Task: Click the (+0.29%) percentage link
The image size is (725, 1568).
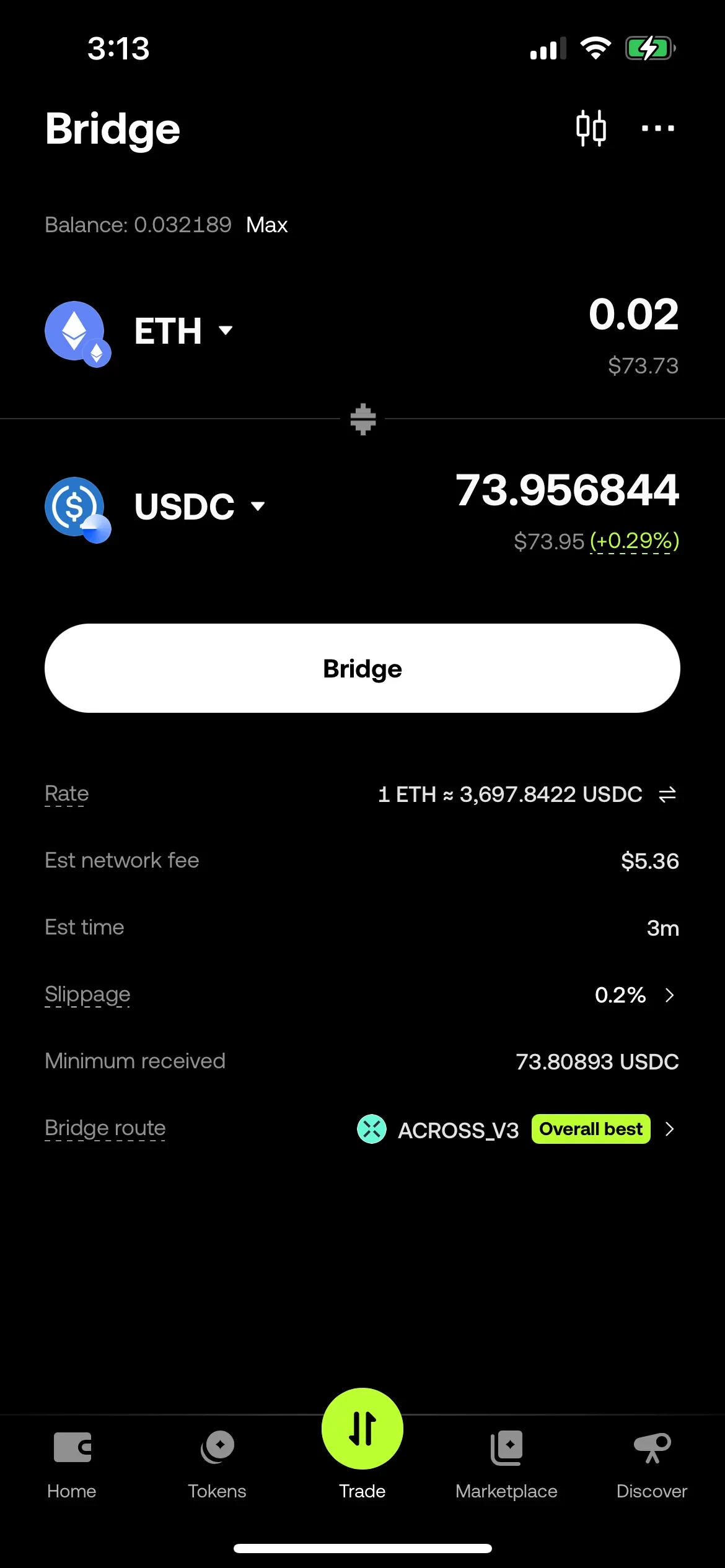Action: tap(634, 541)
